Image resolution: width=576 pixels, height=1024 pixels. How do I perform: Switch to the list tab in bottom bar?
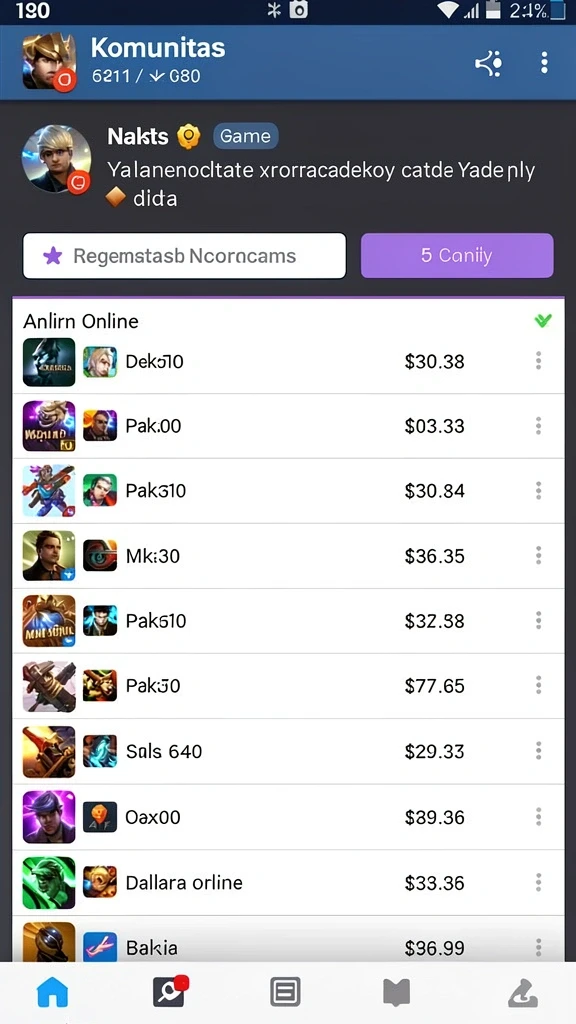coord(285,993)
